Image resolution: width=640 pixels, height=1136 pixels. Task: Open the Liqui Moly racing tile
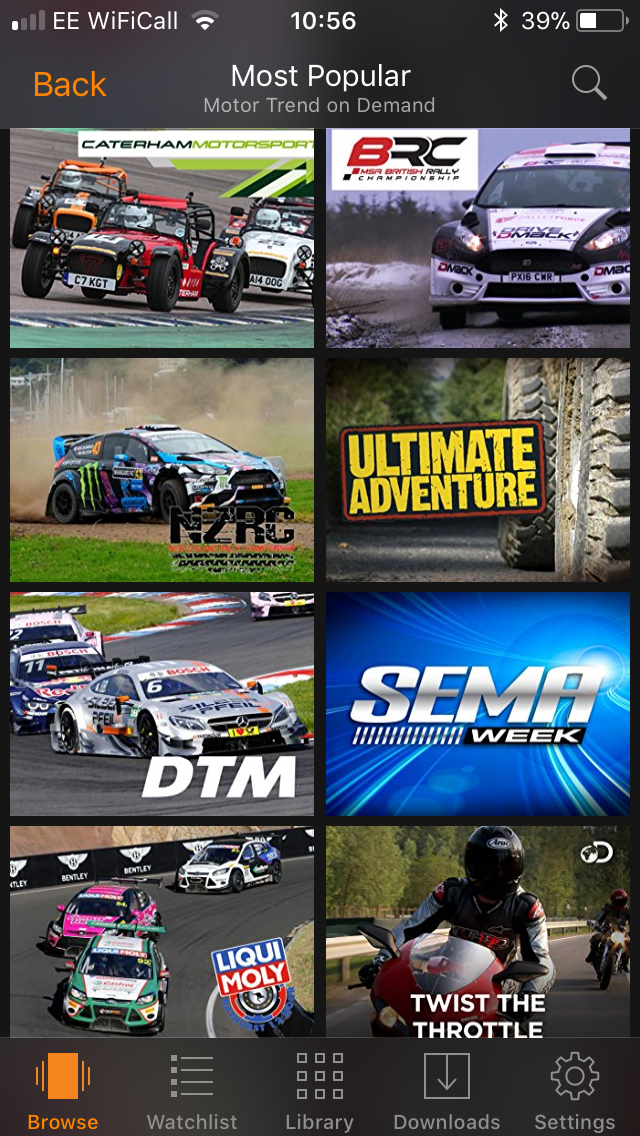[x=162, y=930]
